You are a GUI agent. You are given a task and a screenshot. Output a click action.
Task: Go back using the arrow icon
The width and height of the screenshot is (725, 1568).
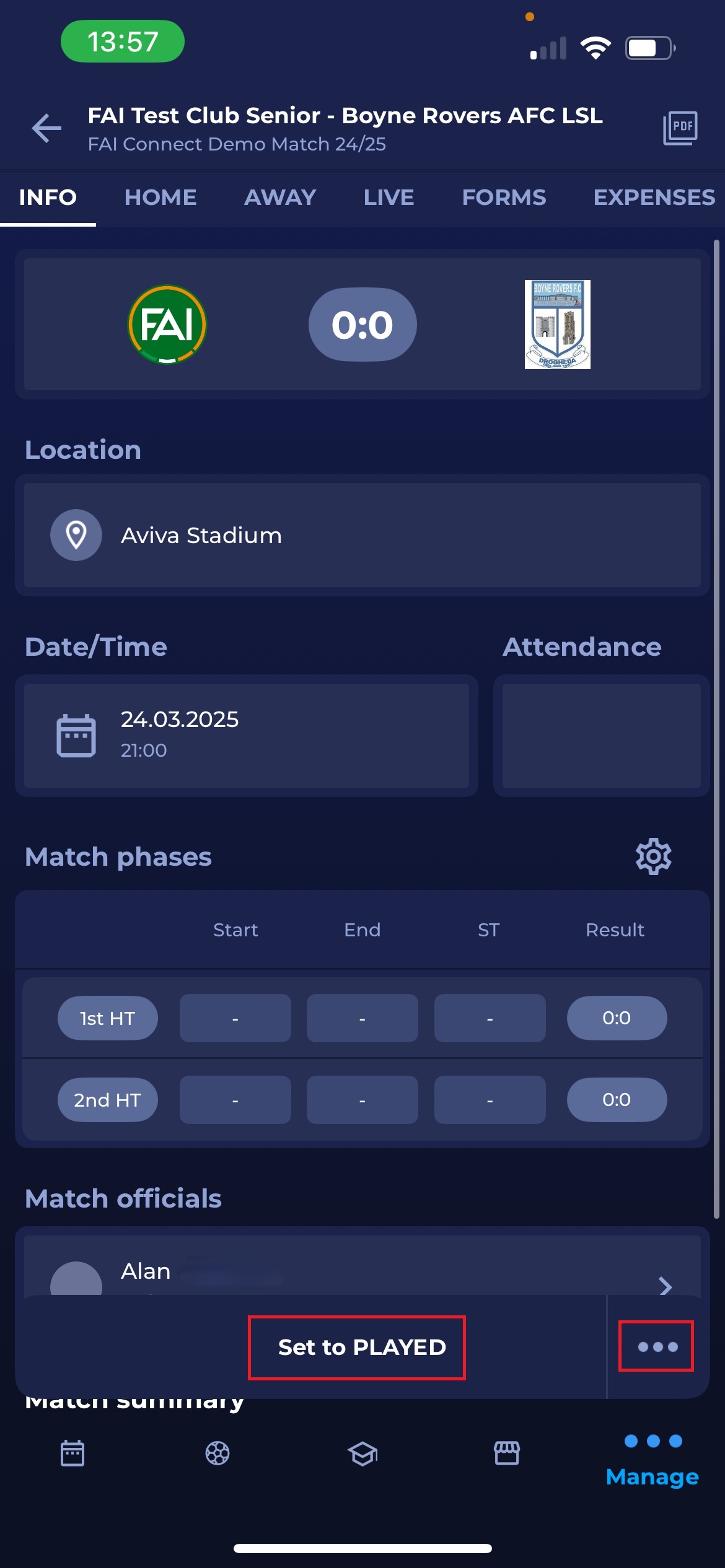coord(46,128)
